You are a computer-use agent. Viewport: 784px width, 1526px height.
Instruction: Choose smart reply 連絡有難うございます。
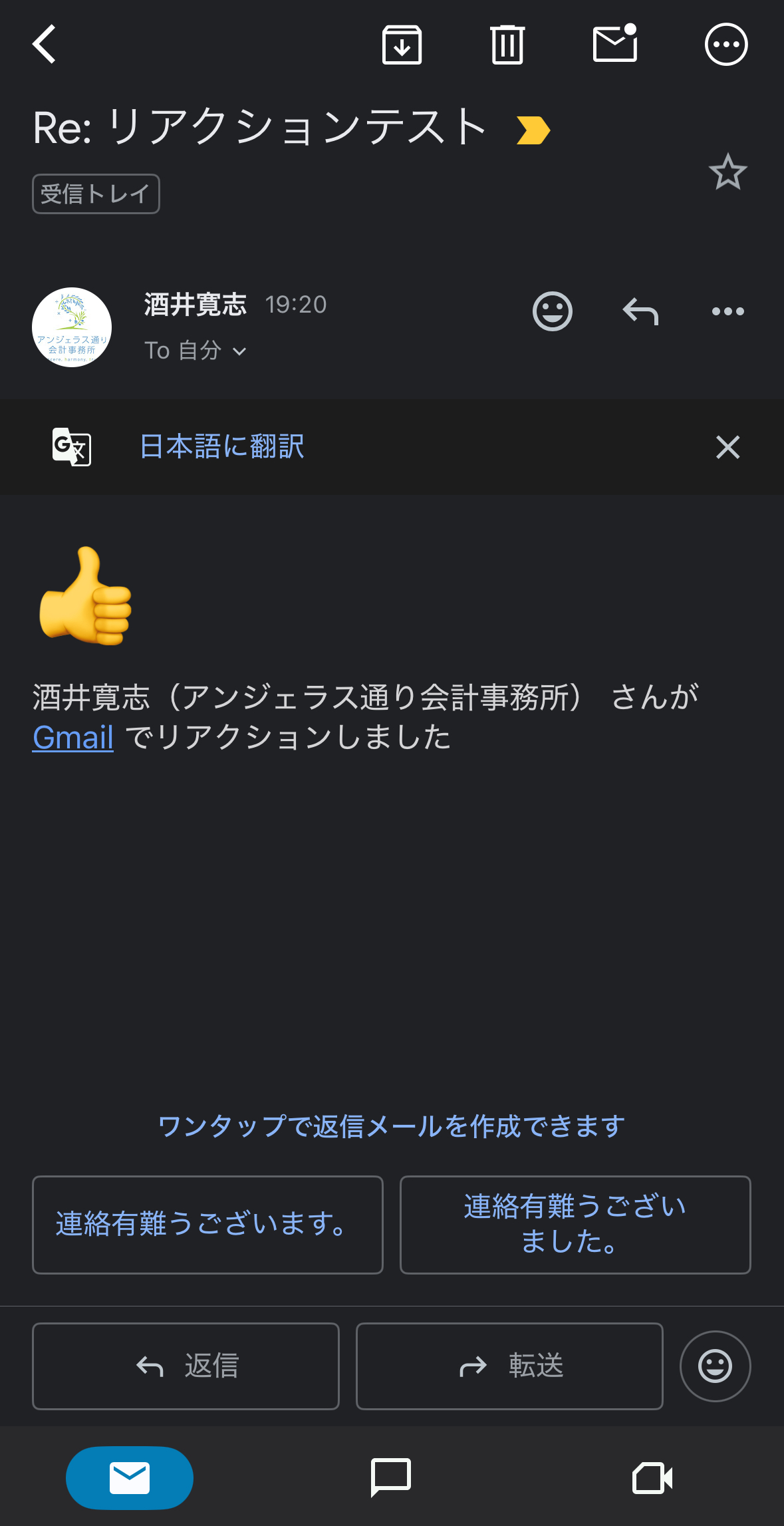207,1225
